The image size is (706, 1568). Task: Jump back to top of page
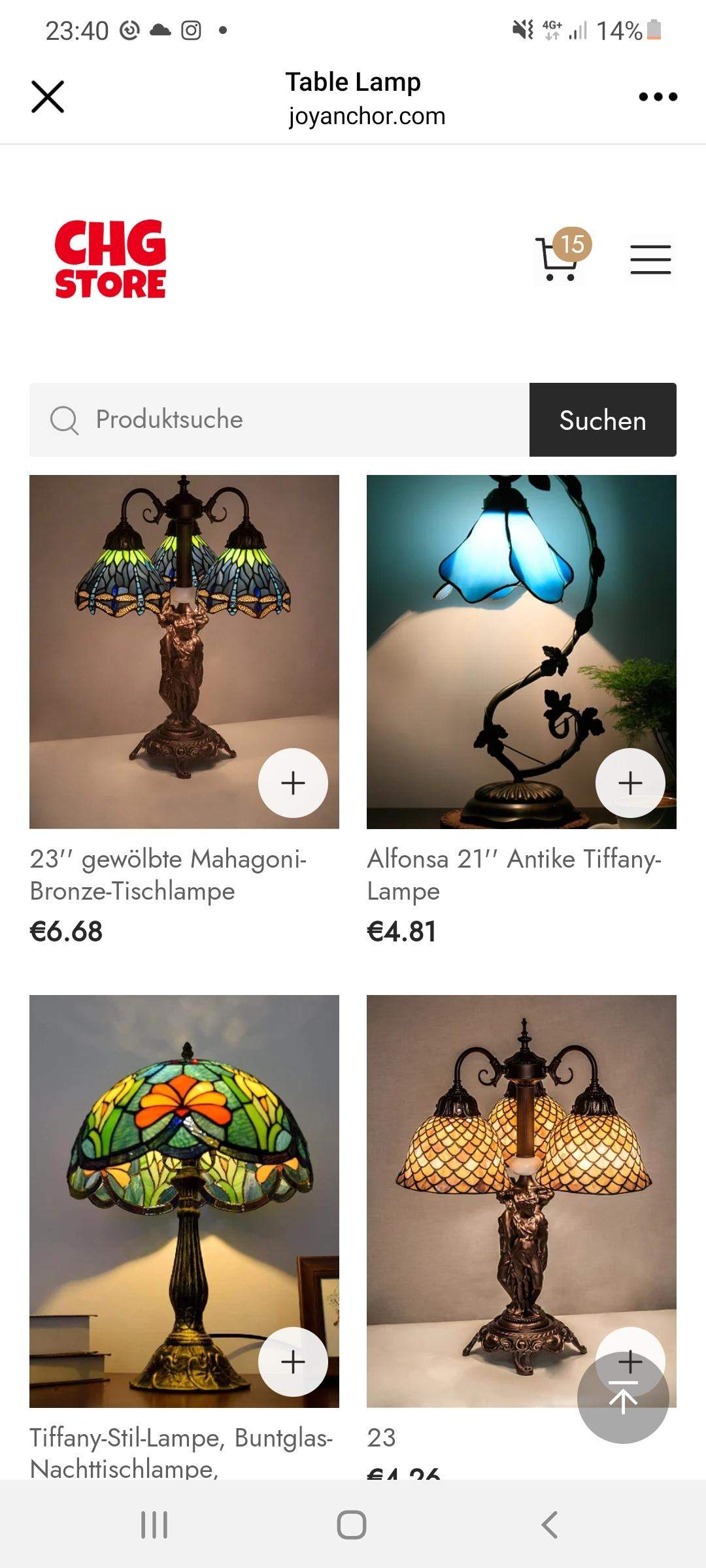623,1397
